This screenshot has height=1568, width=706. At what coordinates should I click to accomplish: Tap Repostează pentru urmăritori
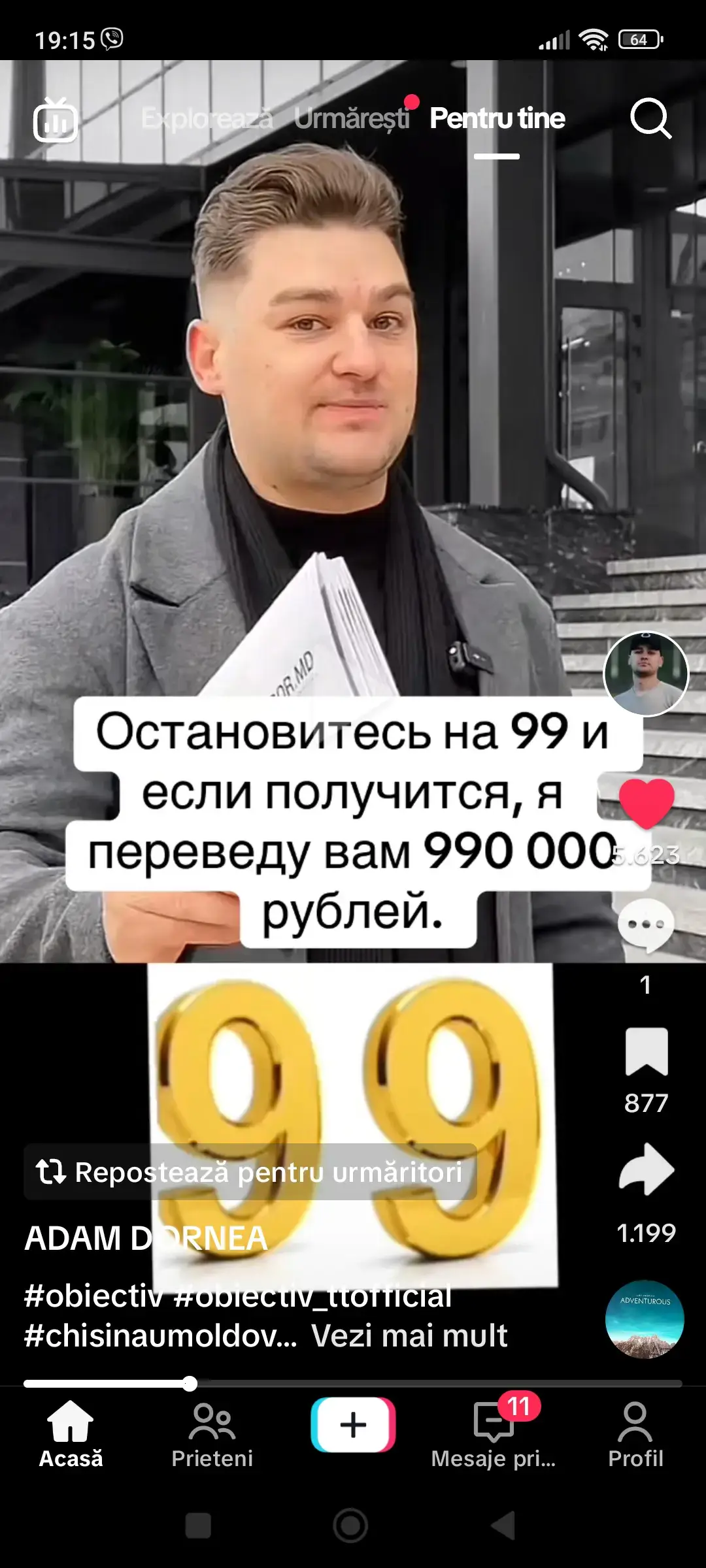[250, 1172]
